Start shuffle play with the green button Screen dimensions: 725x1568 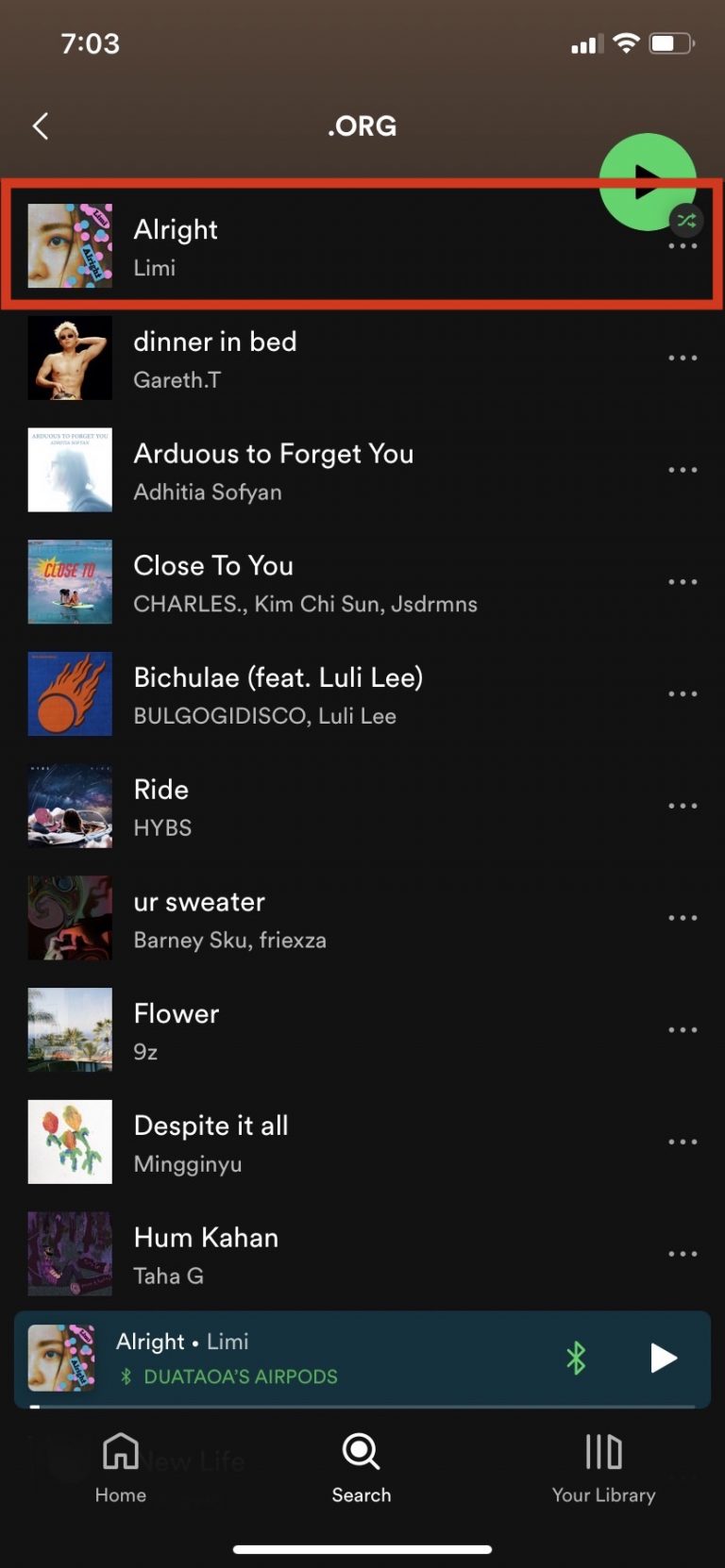tap(647, 181)
